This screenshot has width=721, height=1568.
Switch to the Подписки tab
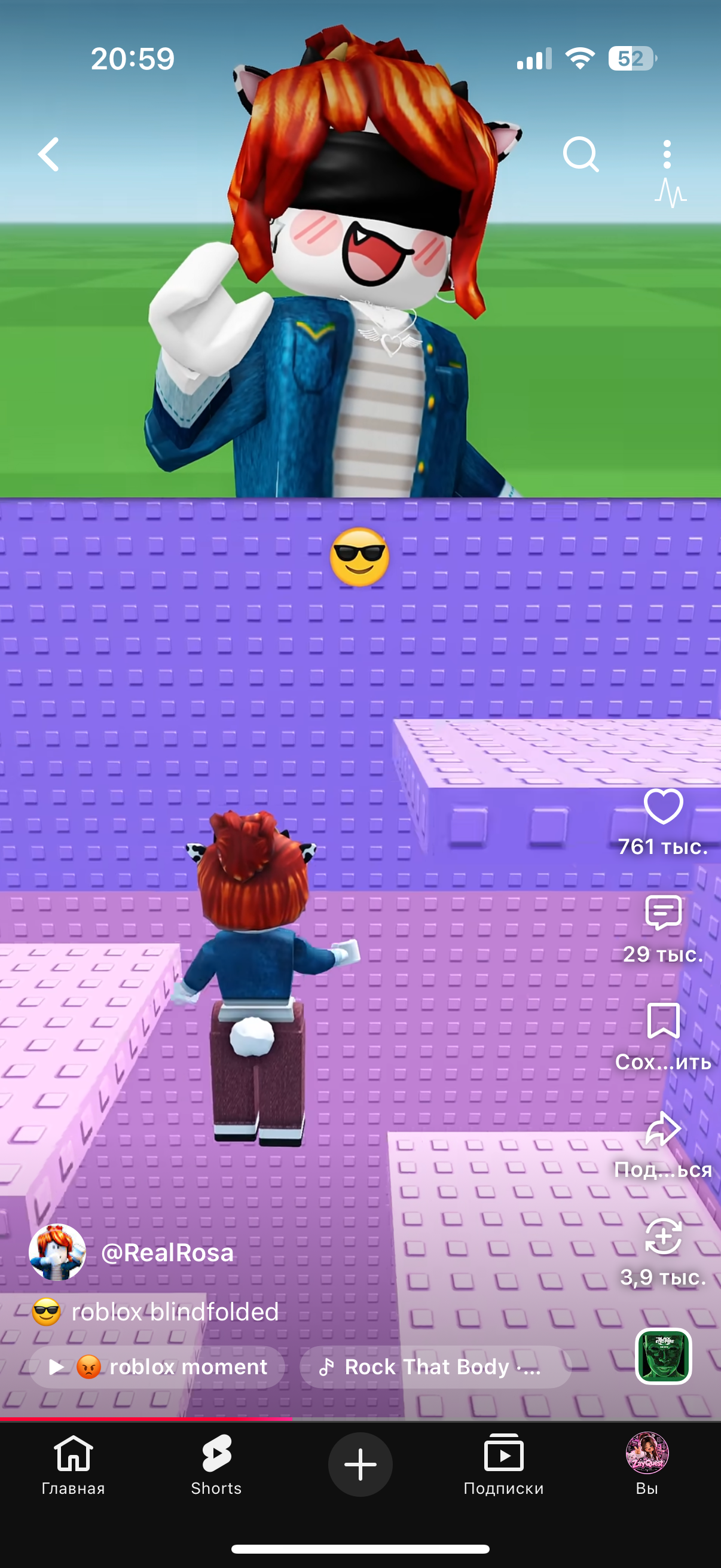pyautogui.click(x=504, y=1465)
